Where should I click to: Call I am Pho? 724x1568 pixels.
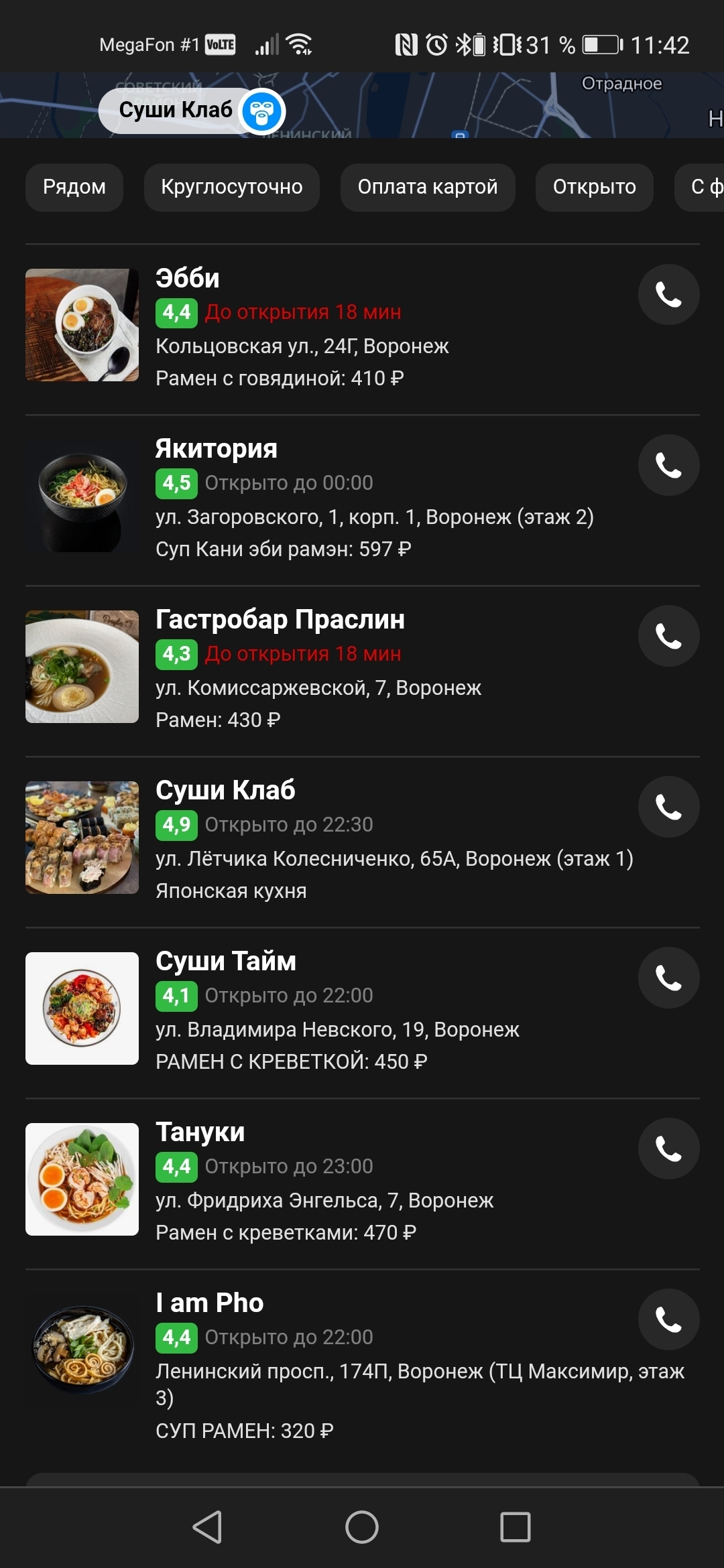click(668, 1319)
